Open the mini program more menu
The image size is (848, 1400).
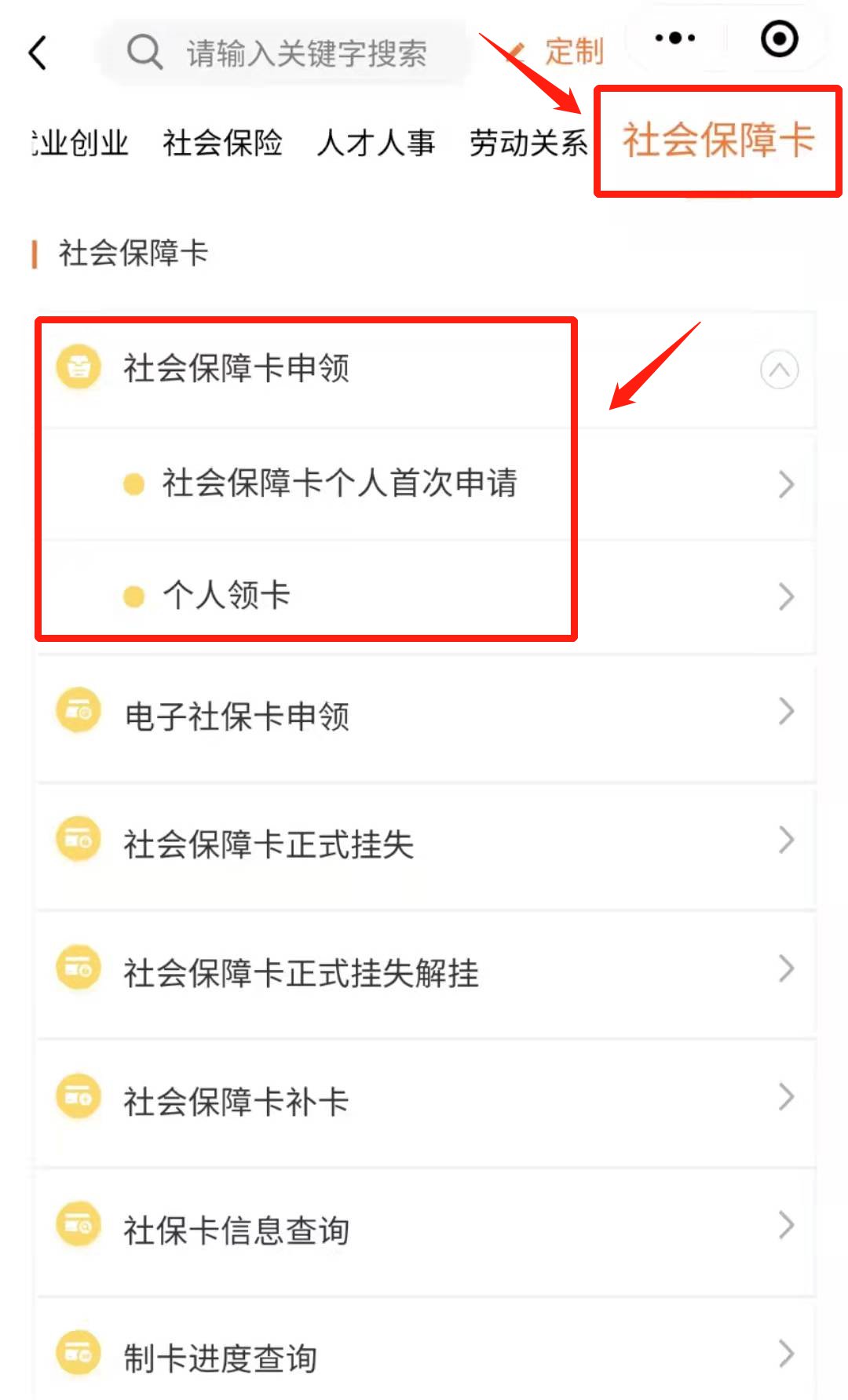pos(674,38)
